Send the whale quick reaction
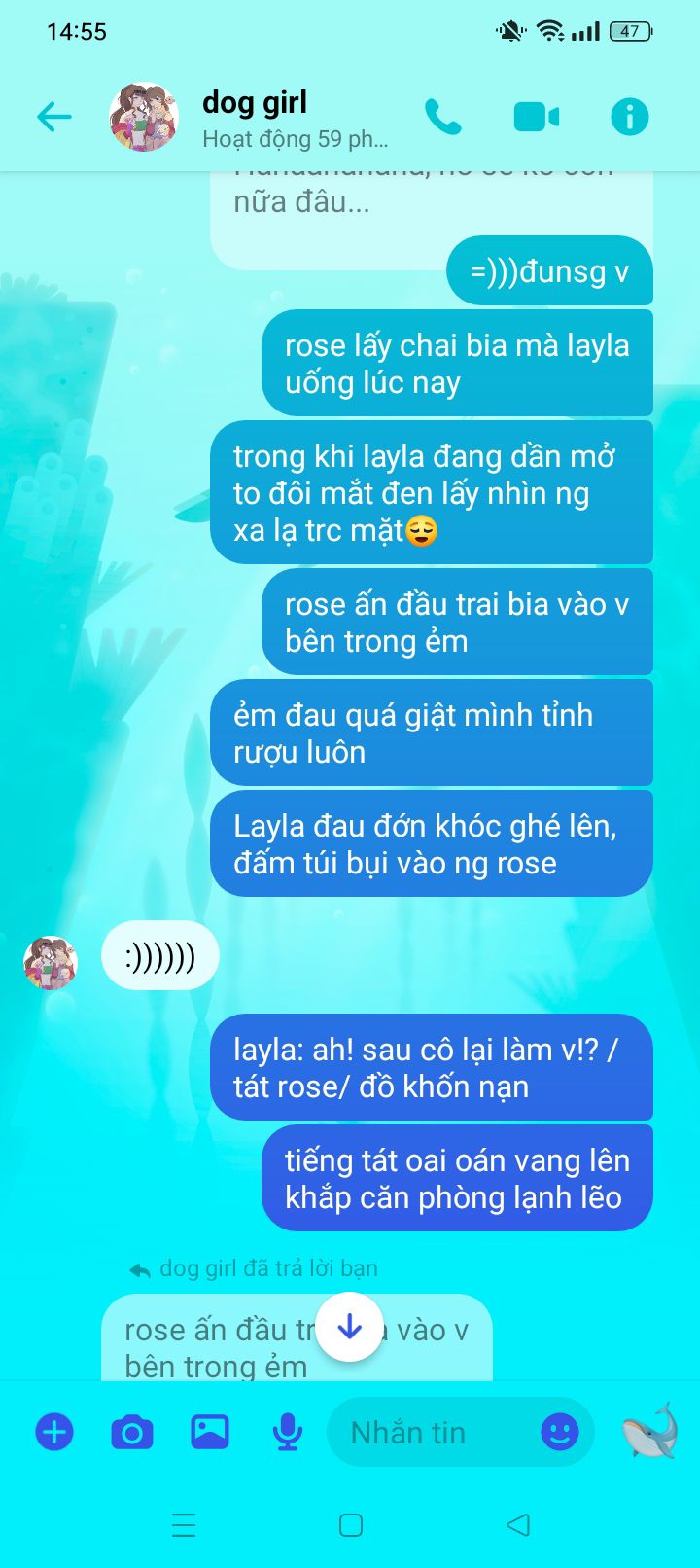Image resolution: width=700 pixels, height=1568 pixels. pyautogui.click(x=649, y=1430)
